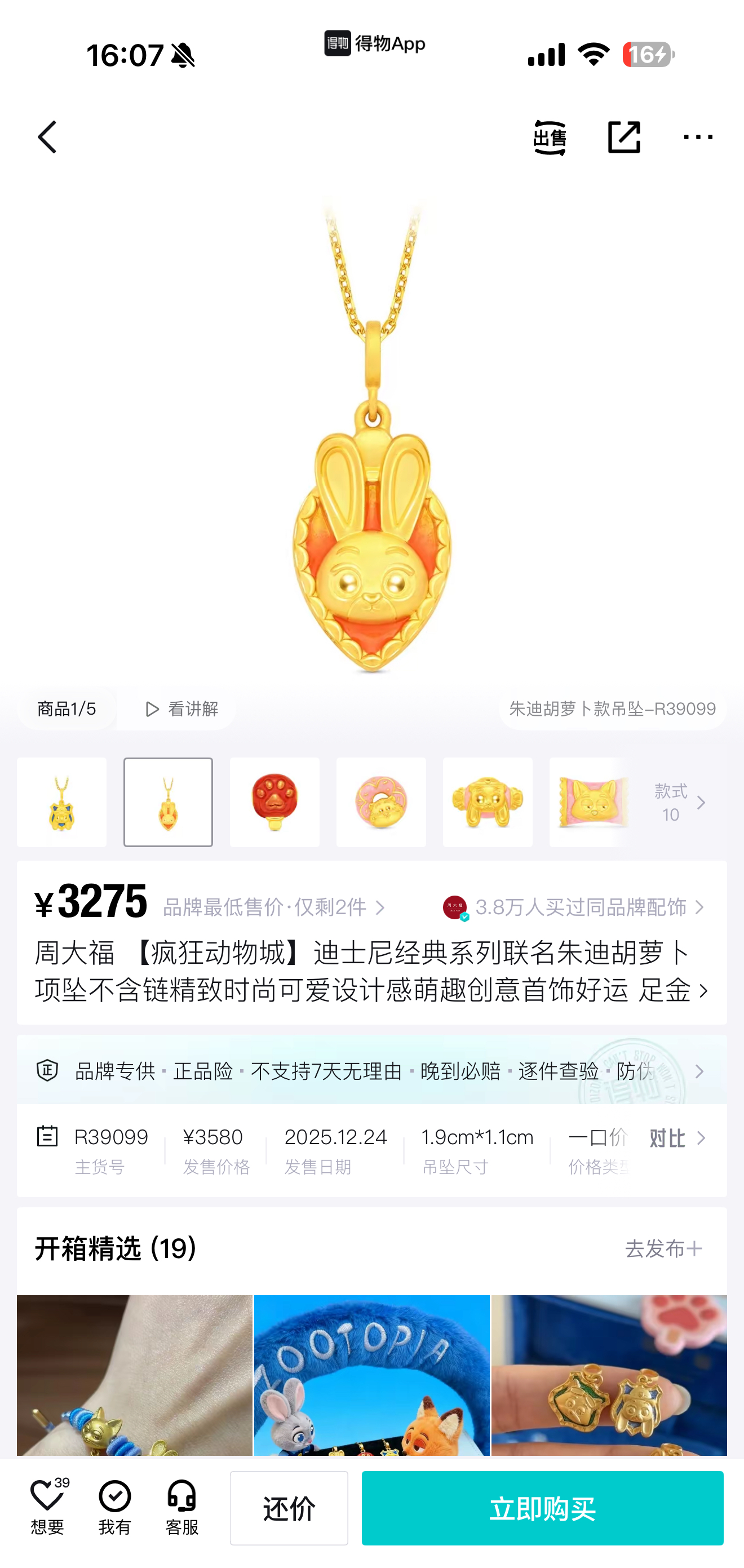Screen dimensions: 744x1568
Task: Open the 出售 sell icon
Action: (x=550, y=138)
